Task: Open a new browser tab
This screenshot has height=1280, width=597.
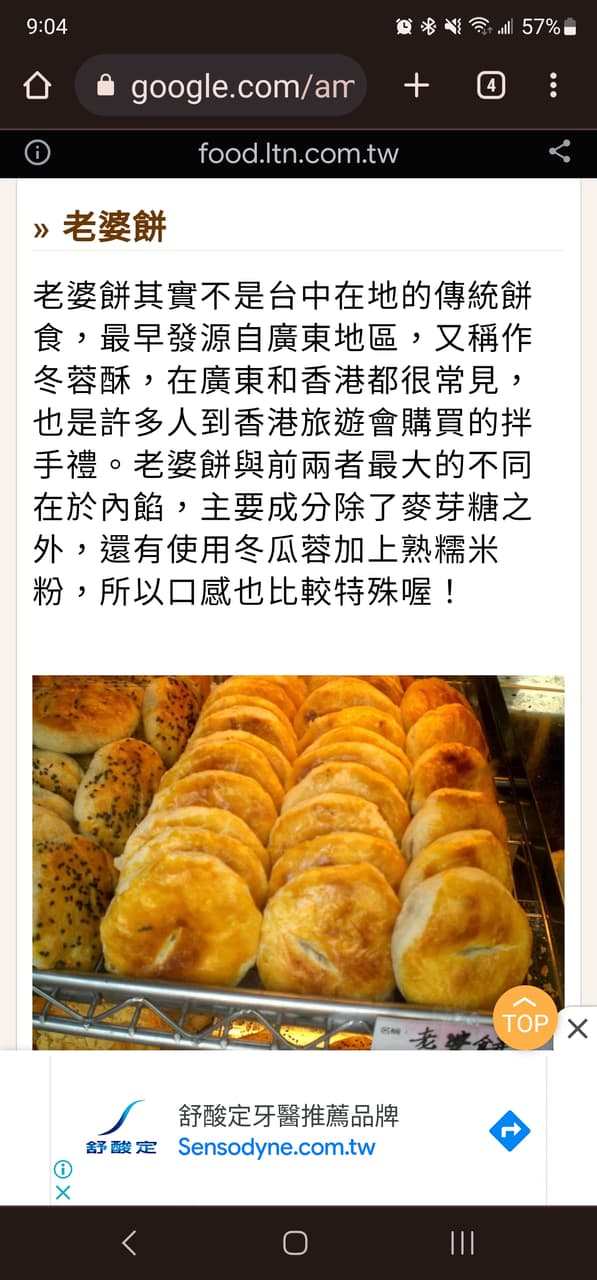Action: (416, 86)
